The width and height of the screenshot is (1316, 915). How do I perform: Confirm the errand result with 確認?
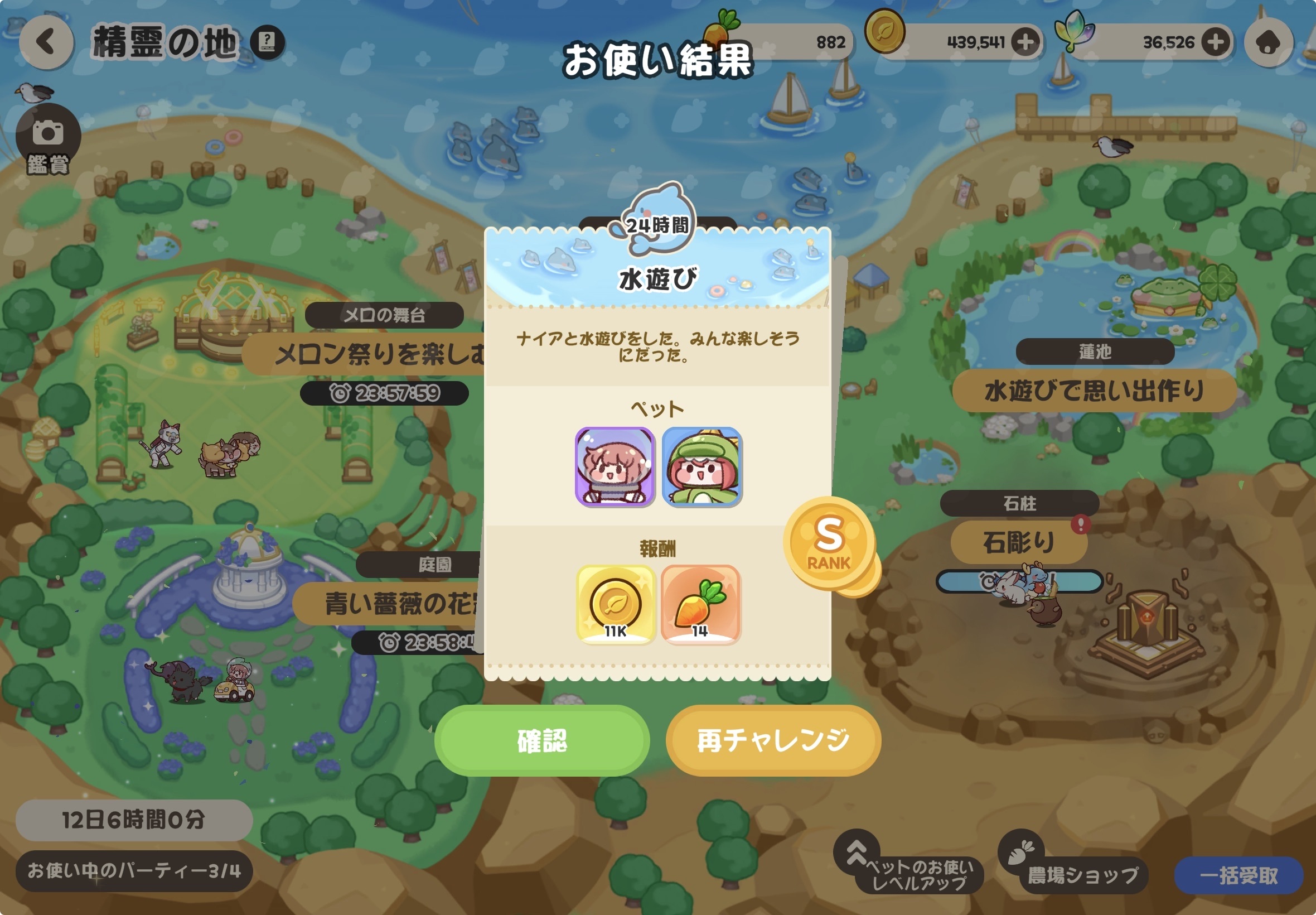point(541,741)
